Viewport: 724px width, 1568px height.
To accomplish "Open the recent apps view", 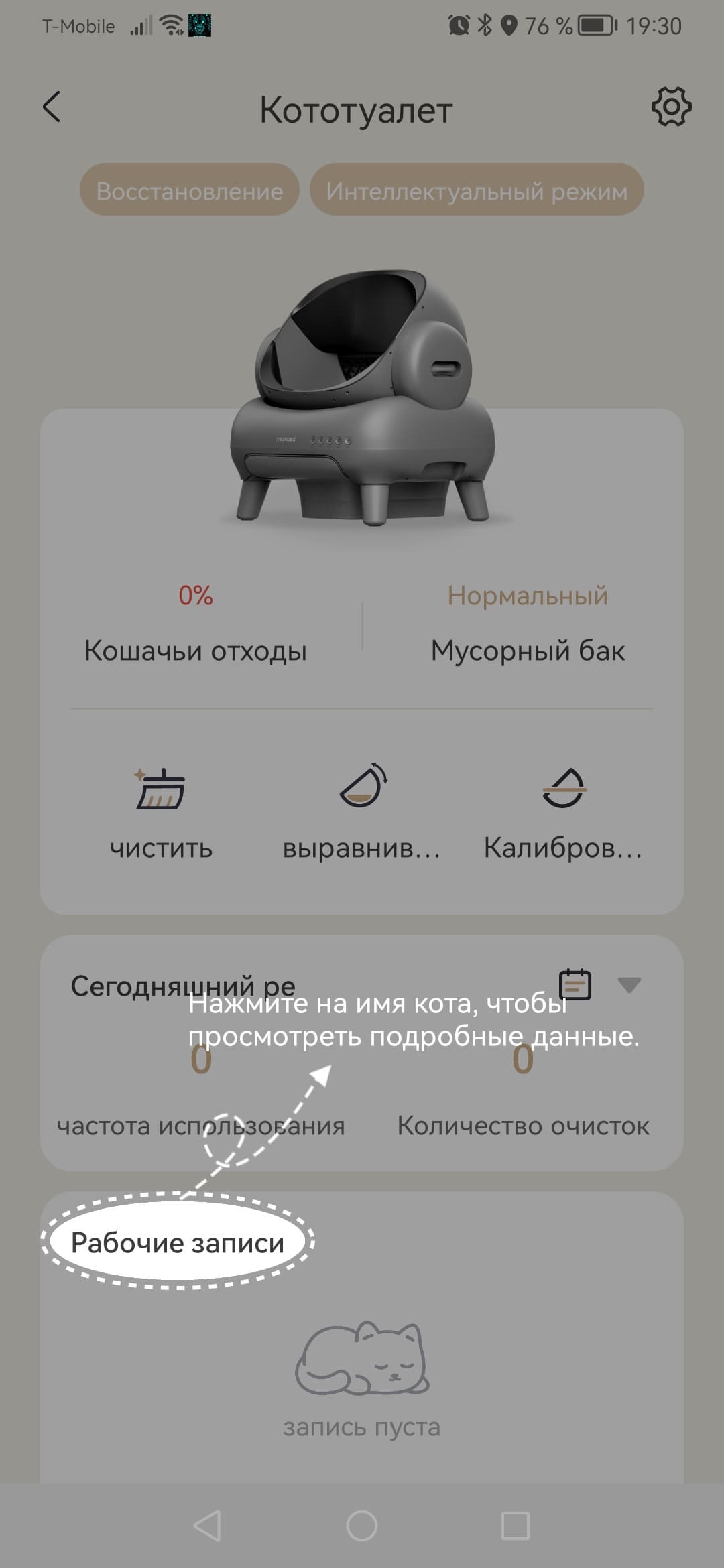I will 516,1526.
